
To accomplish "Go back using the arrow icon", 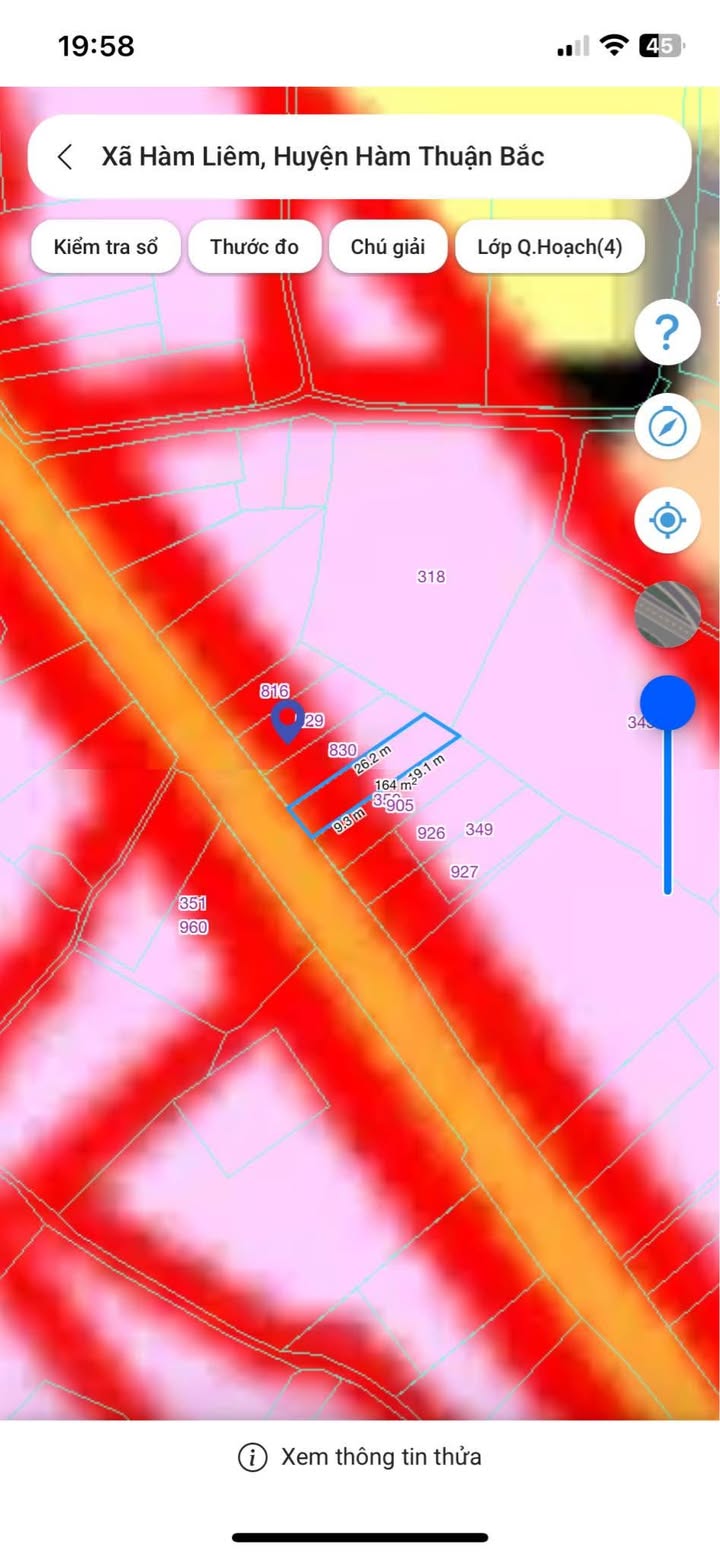I will 65,157.
